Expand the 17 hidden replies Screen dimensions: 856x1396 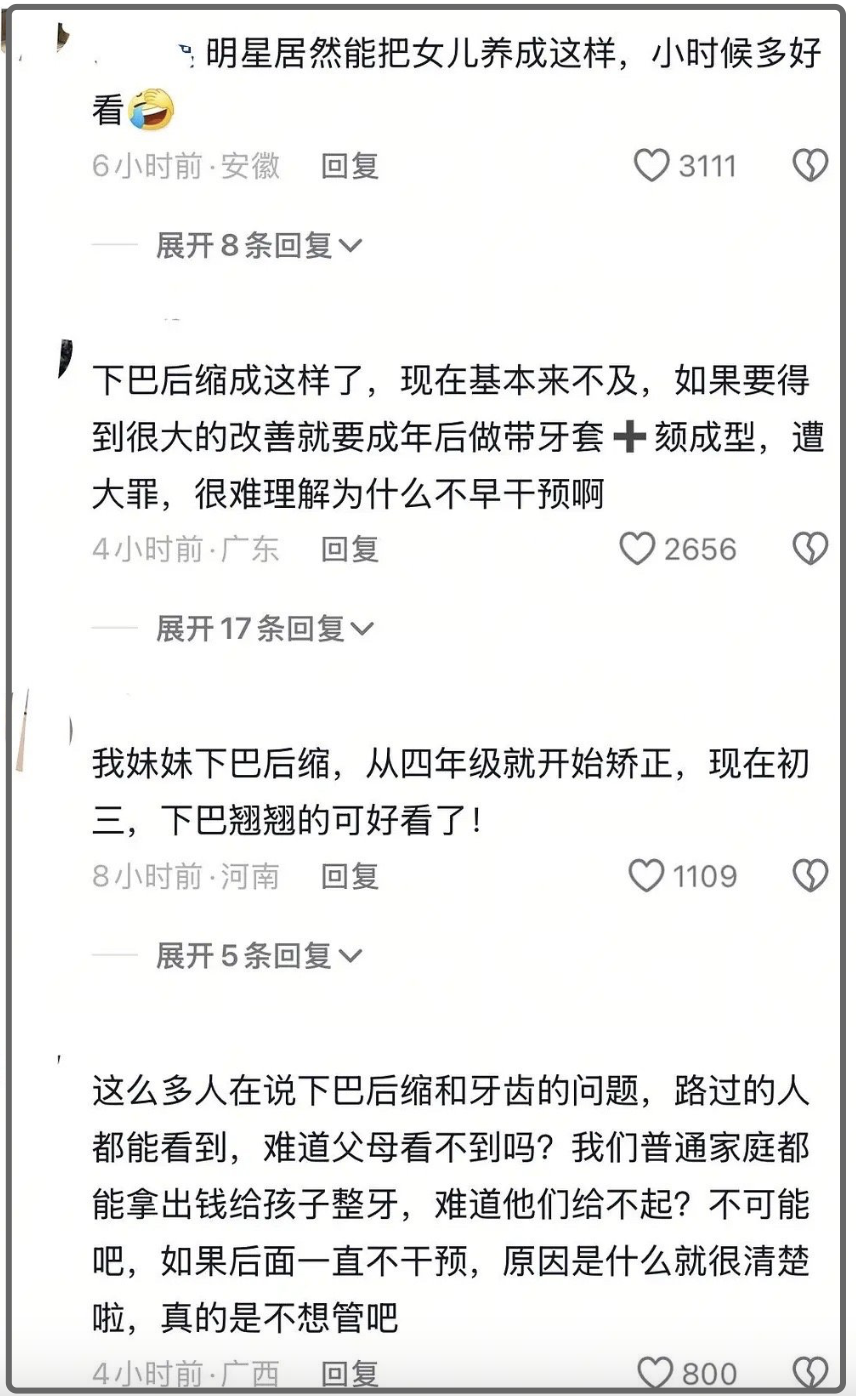point(265,628)
